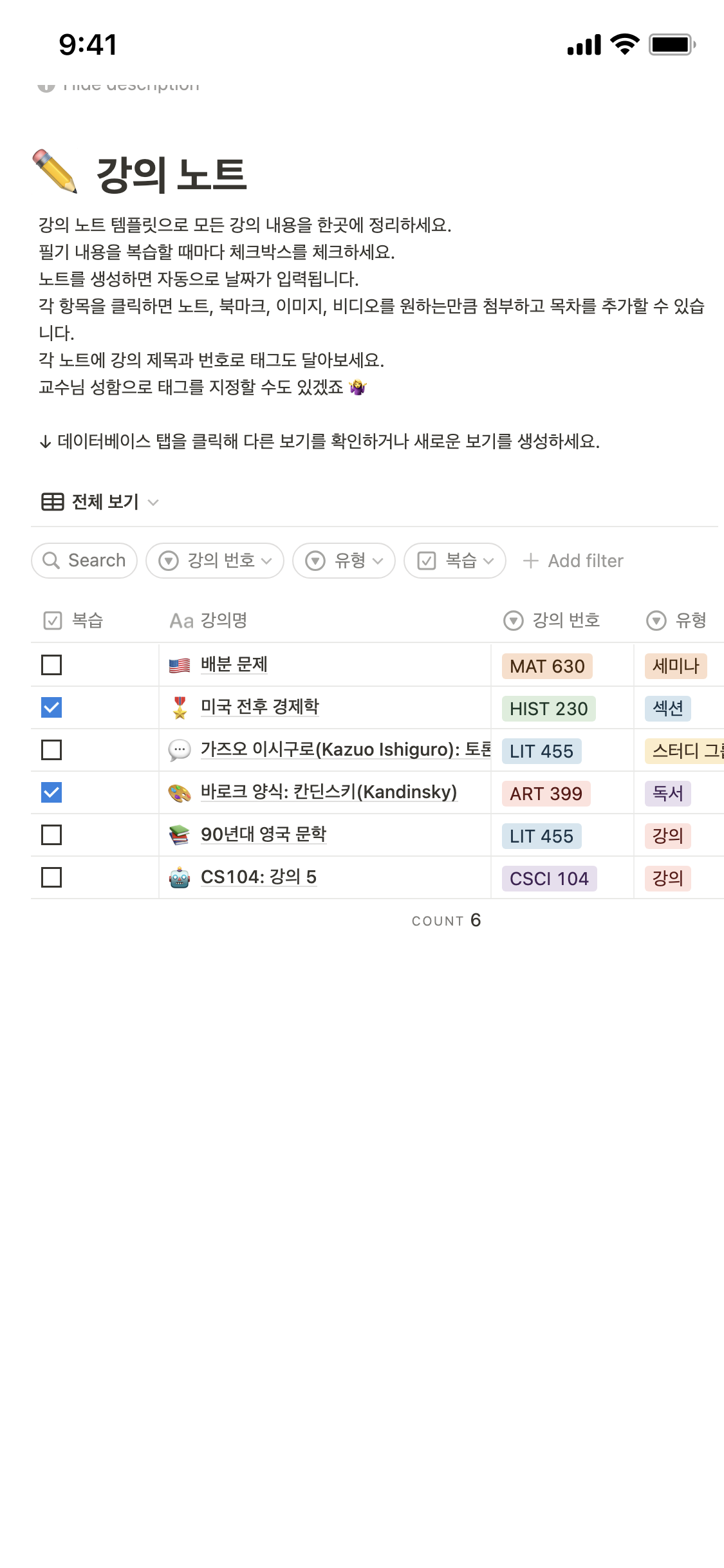Tap the Search field
This screenshot has width=724, height=1568.
84,561
